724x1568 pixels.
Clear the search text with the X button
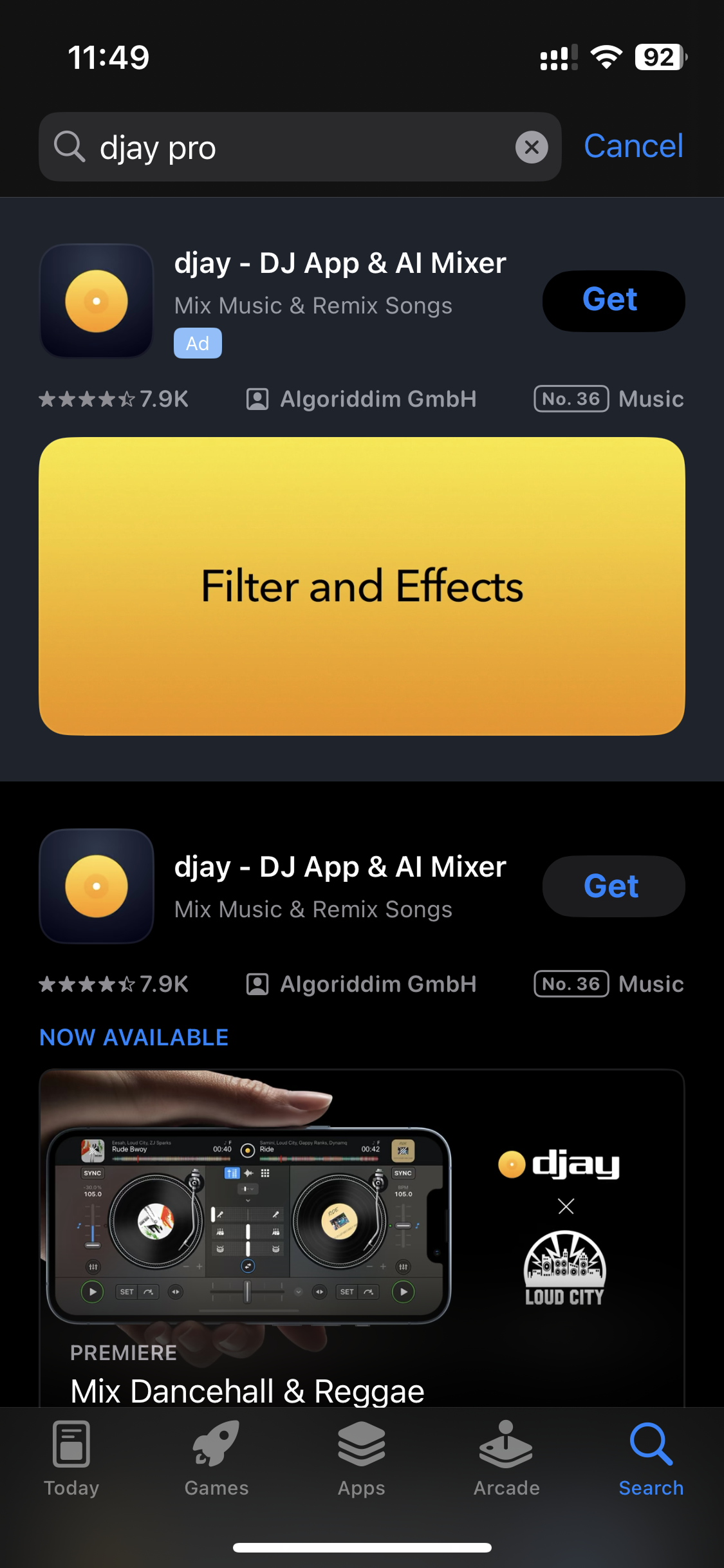[531, 147]
